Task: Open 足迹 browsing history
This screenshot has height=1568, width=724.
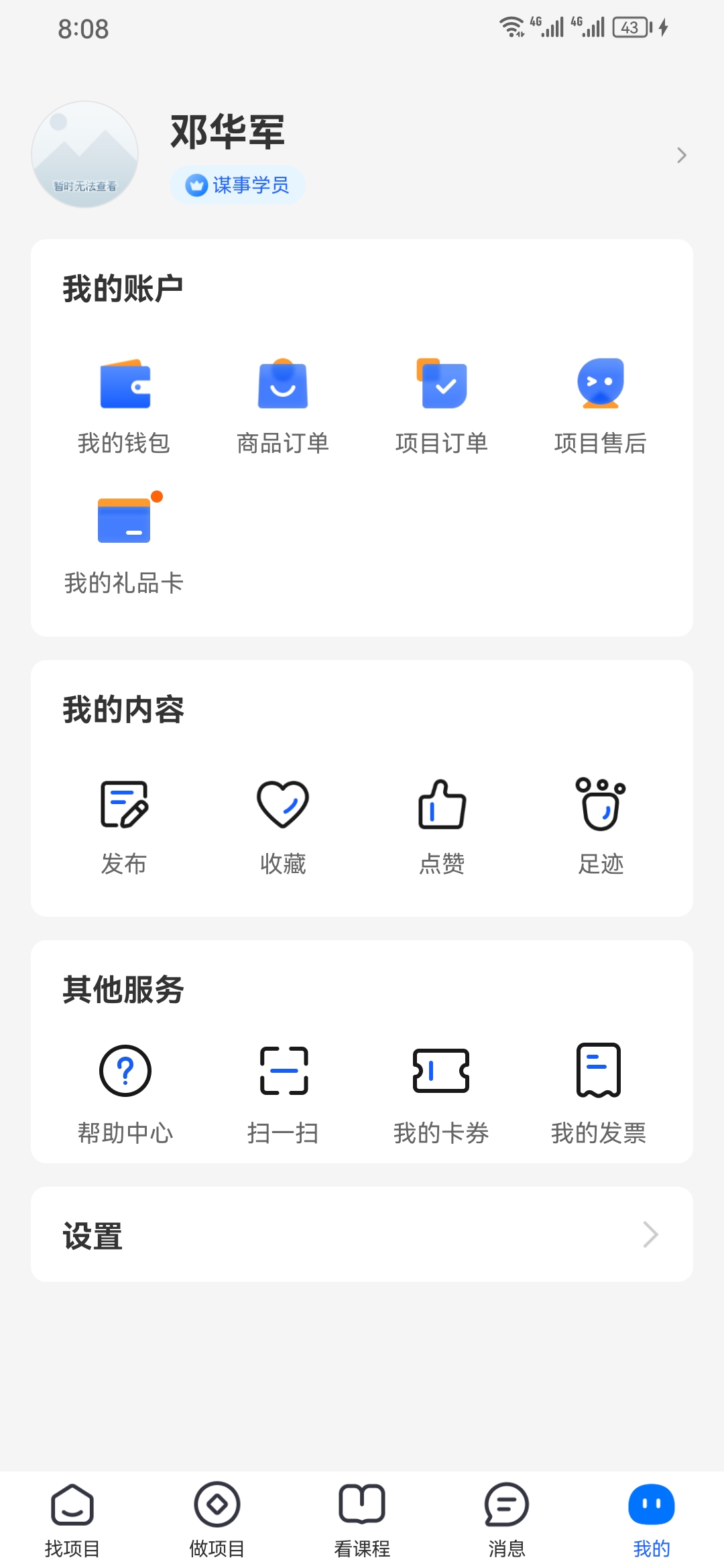Action: pyautogui.click(x=601, y=826)
